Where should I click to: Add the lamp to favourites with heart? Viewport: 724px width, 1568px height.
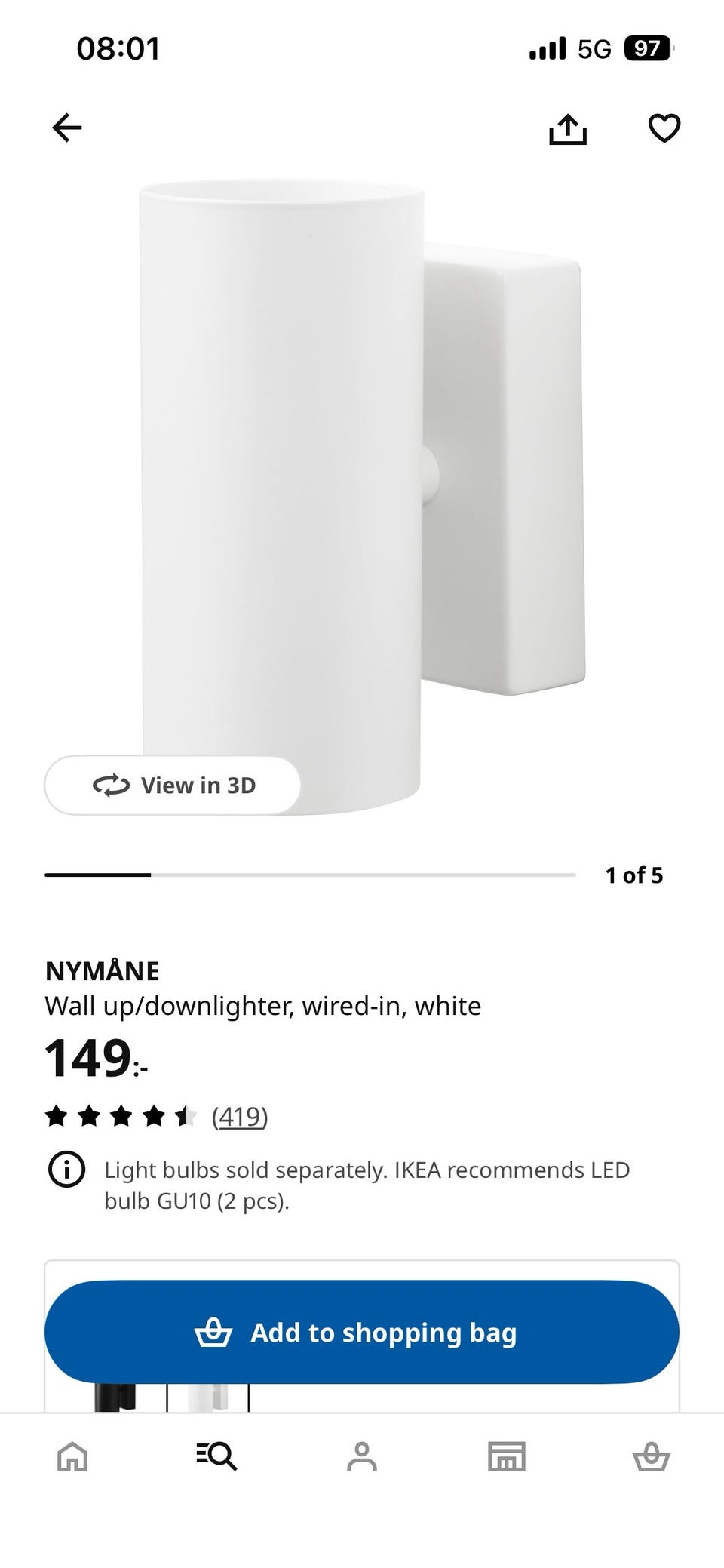click(664, 128)
